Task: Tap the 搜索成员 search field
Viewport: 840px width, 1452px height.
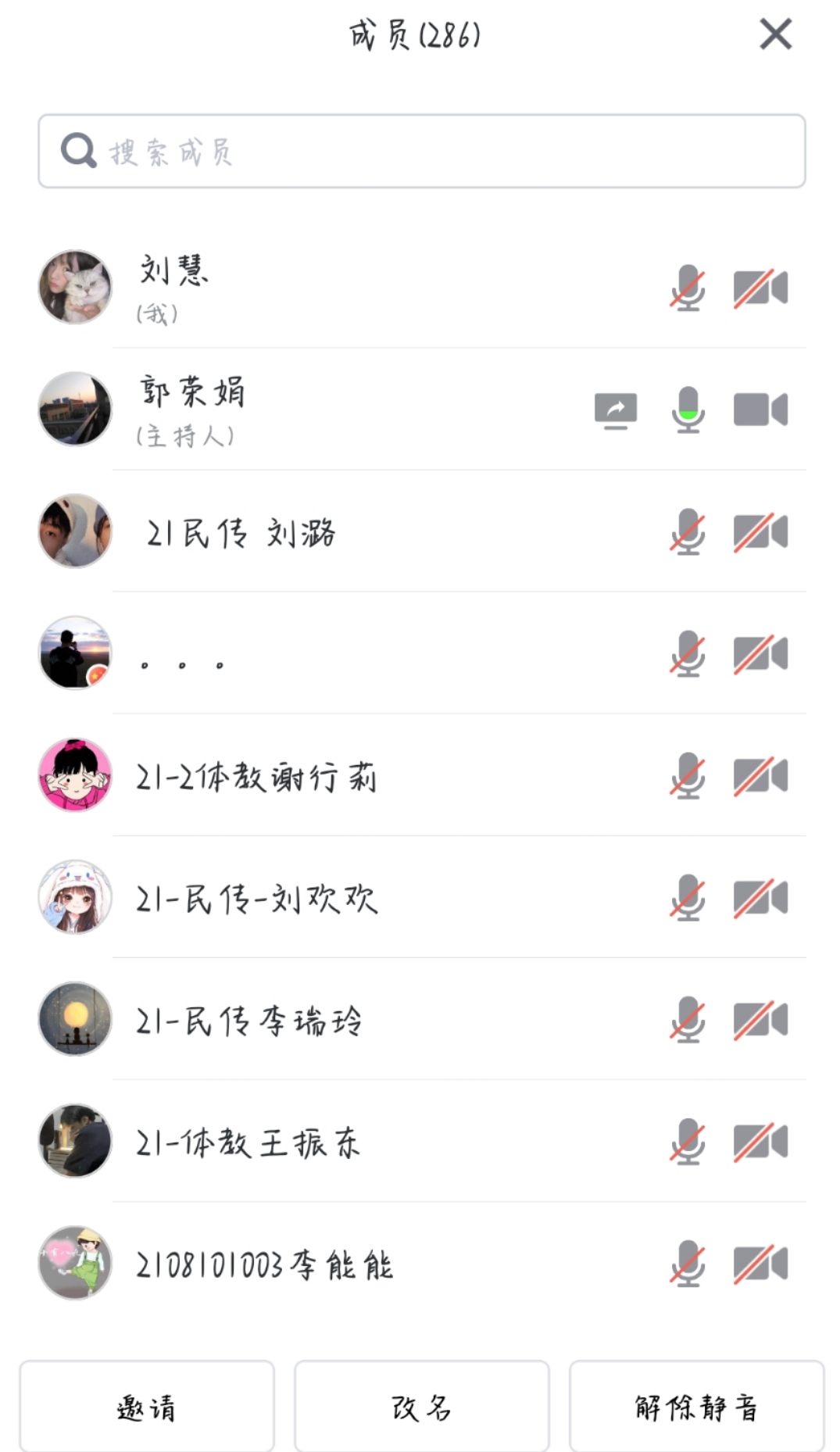Action: (x=422, y=151)
